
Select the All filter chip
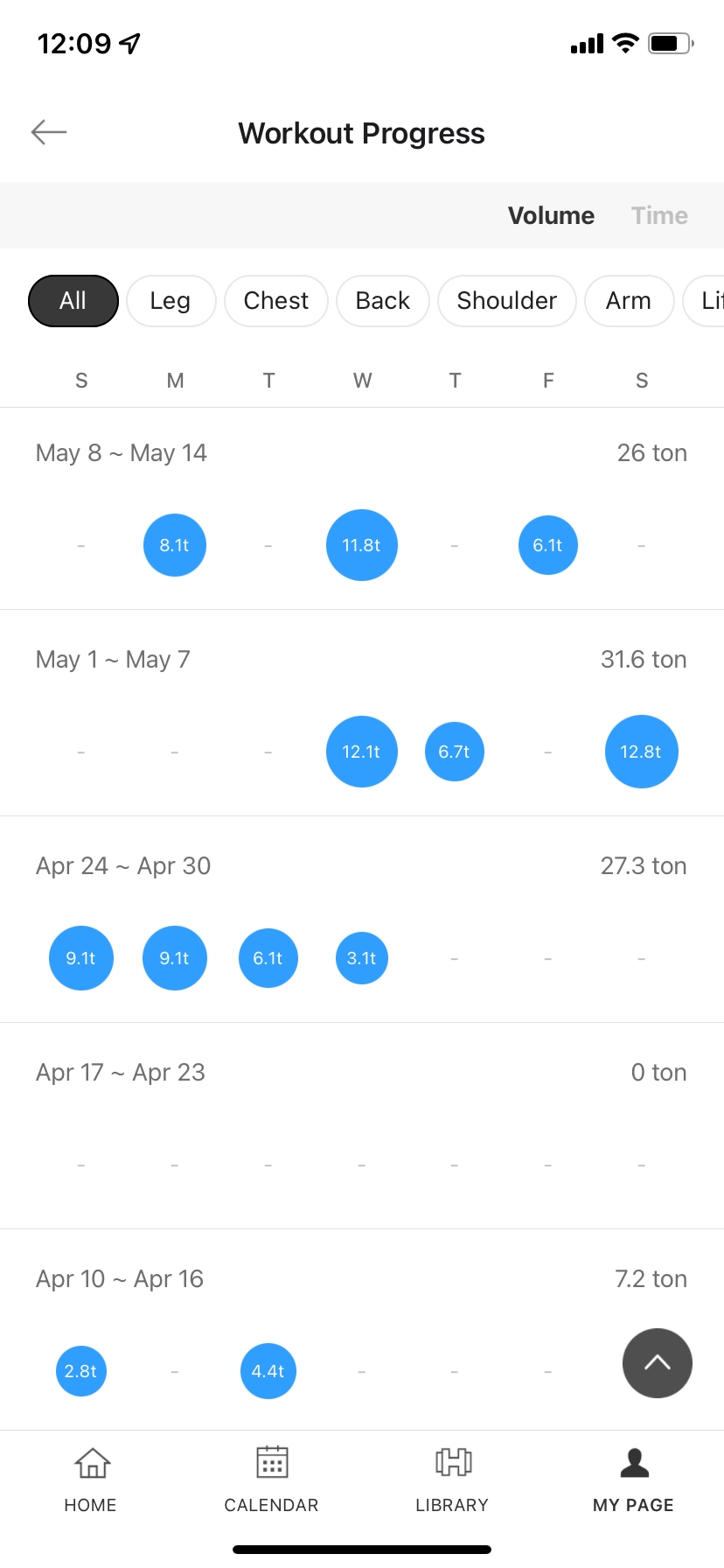pos(73,301)
